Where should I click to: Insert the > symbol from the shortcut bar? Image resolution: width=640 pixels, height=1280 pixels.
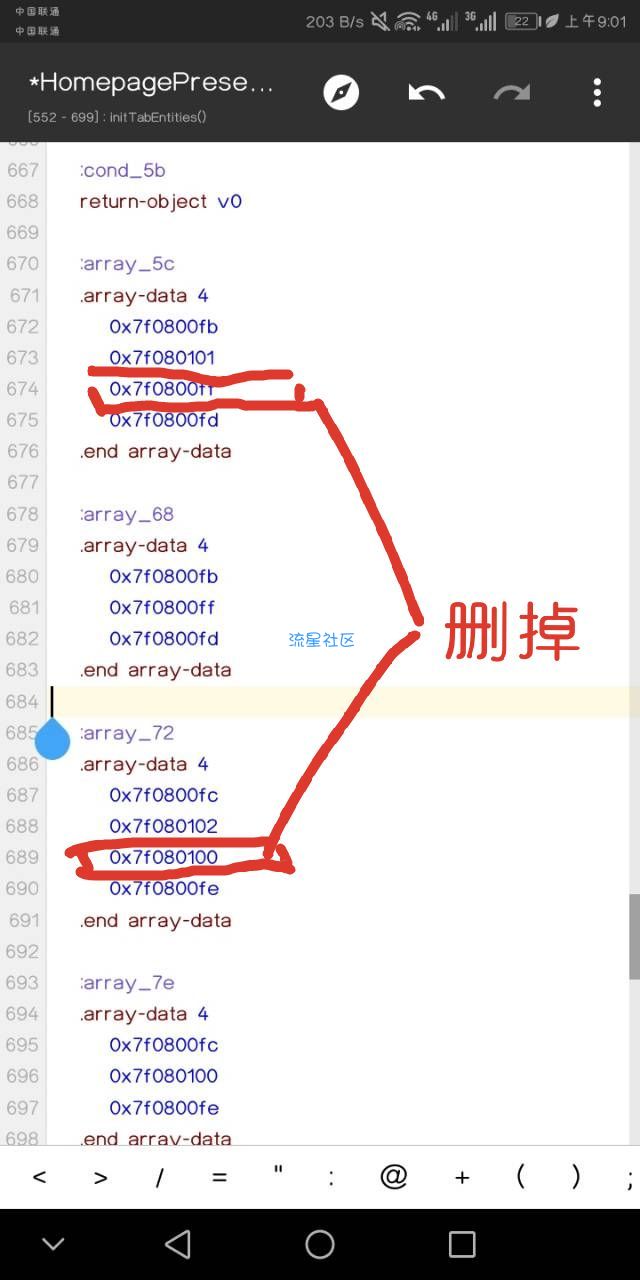click(x=100, y=1178)
